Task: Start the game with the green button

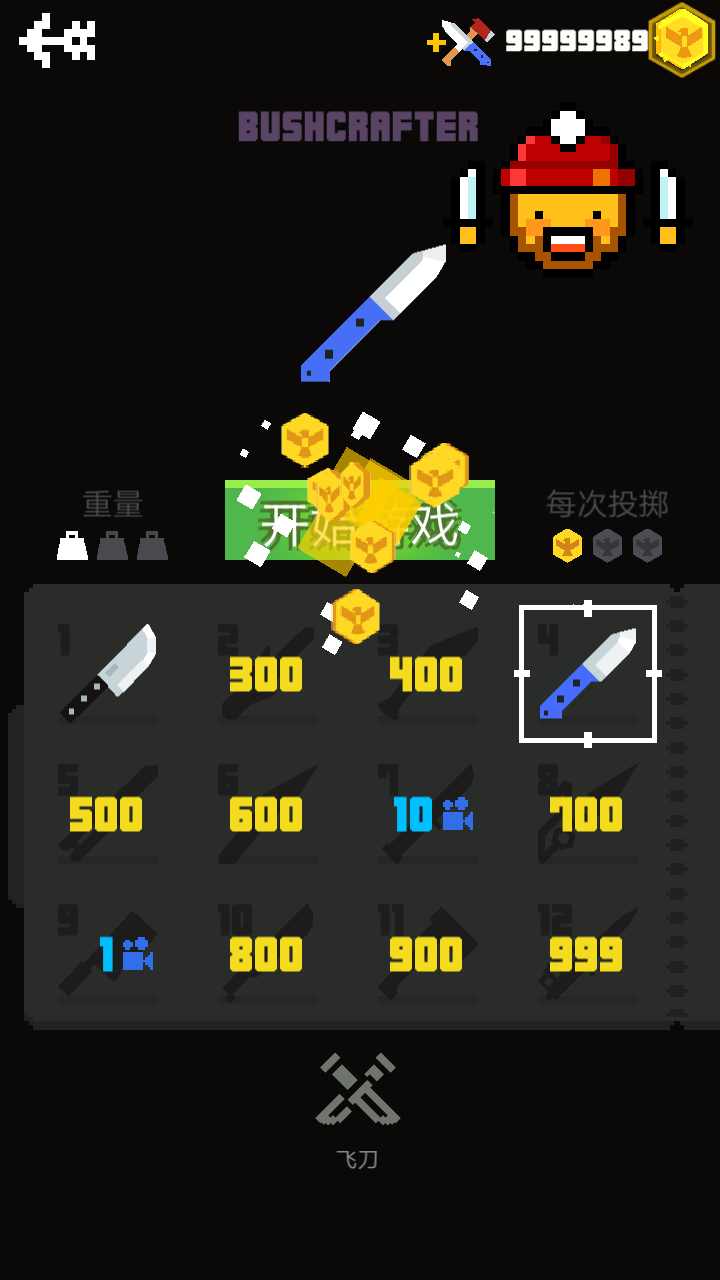Action: (x=360, y=521)
